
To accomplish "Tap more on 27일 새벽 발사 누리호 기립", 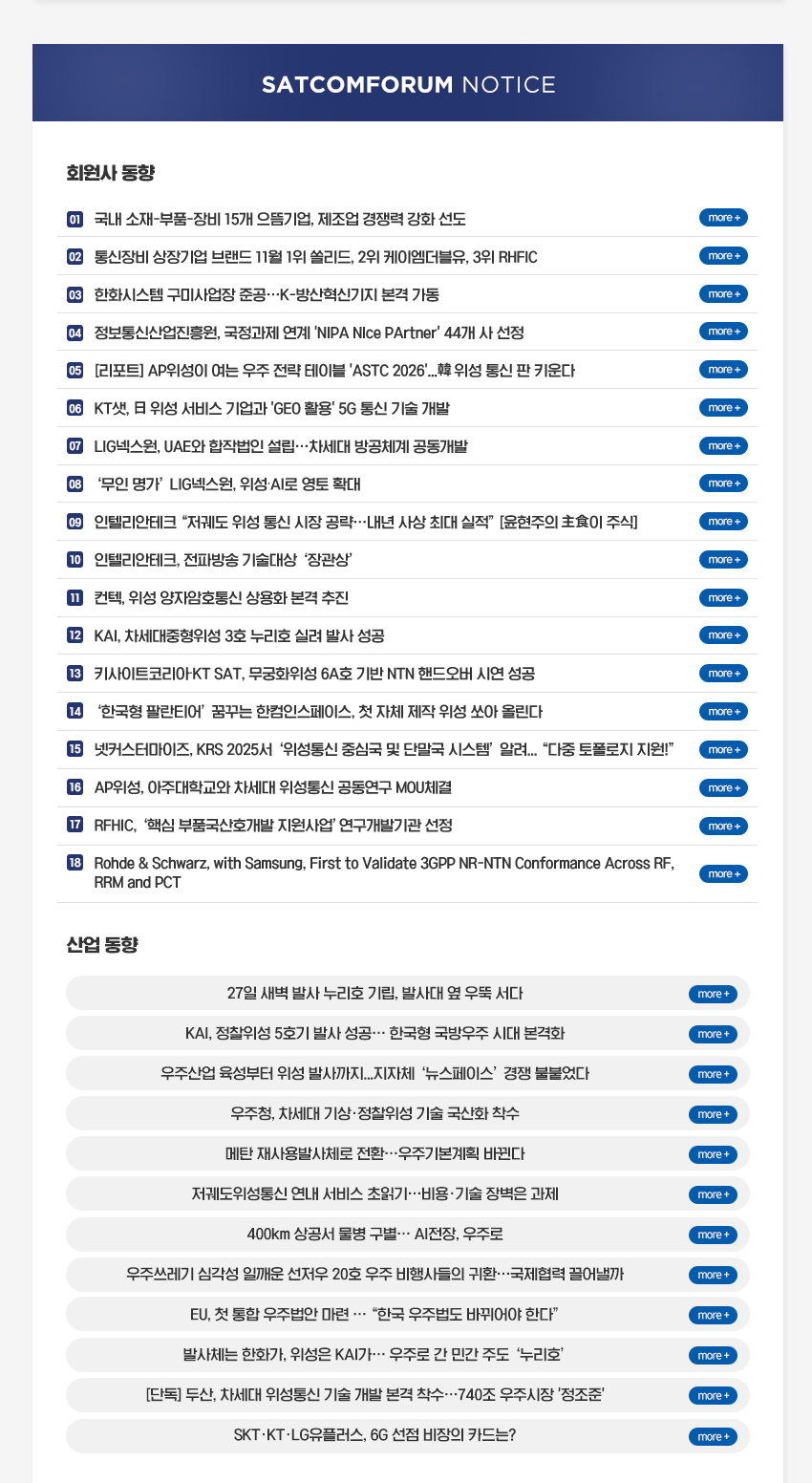I will click(713, 994).
